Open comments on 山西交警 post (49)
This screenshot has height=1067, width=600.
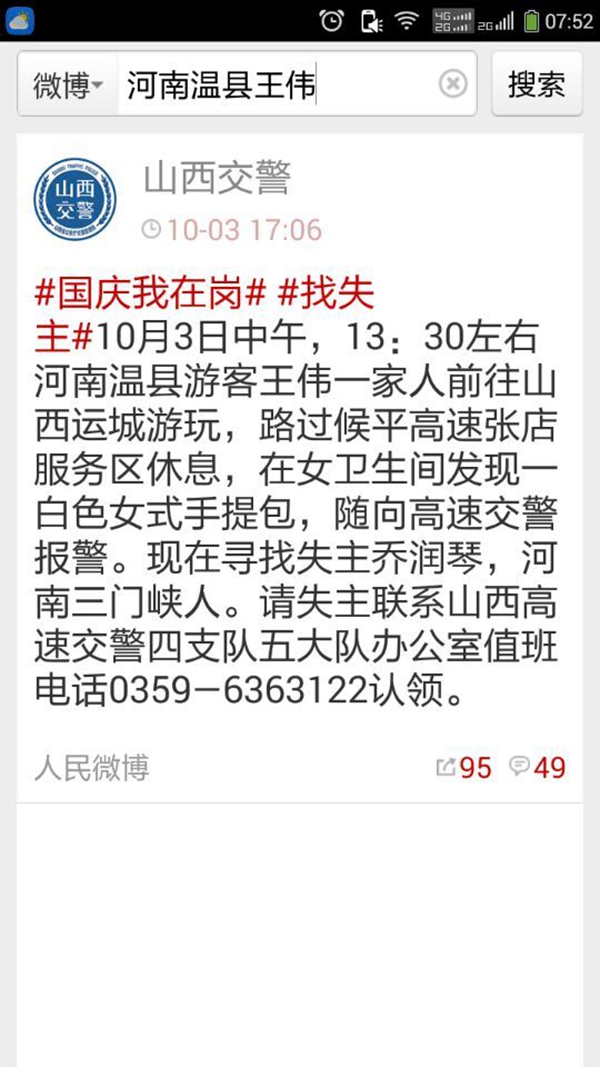click(537, 767)
